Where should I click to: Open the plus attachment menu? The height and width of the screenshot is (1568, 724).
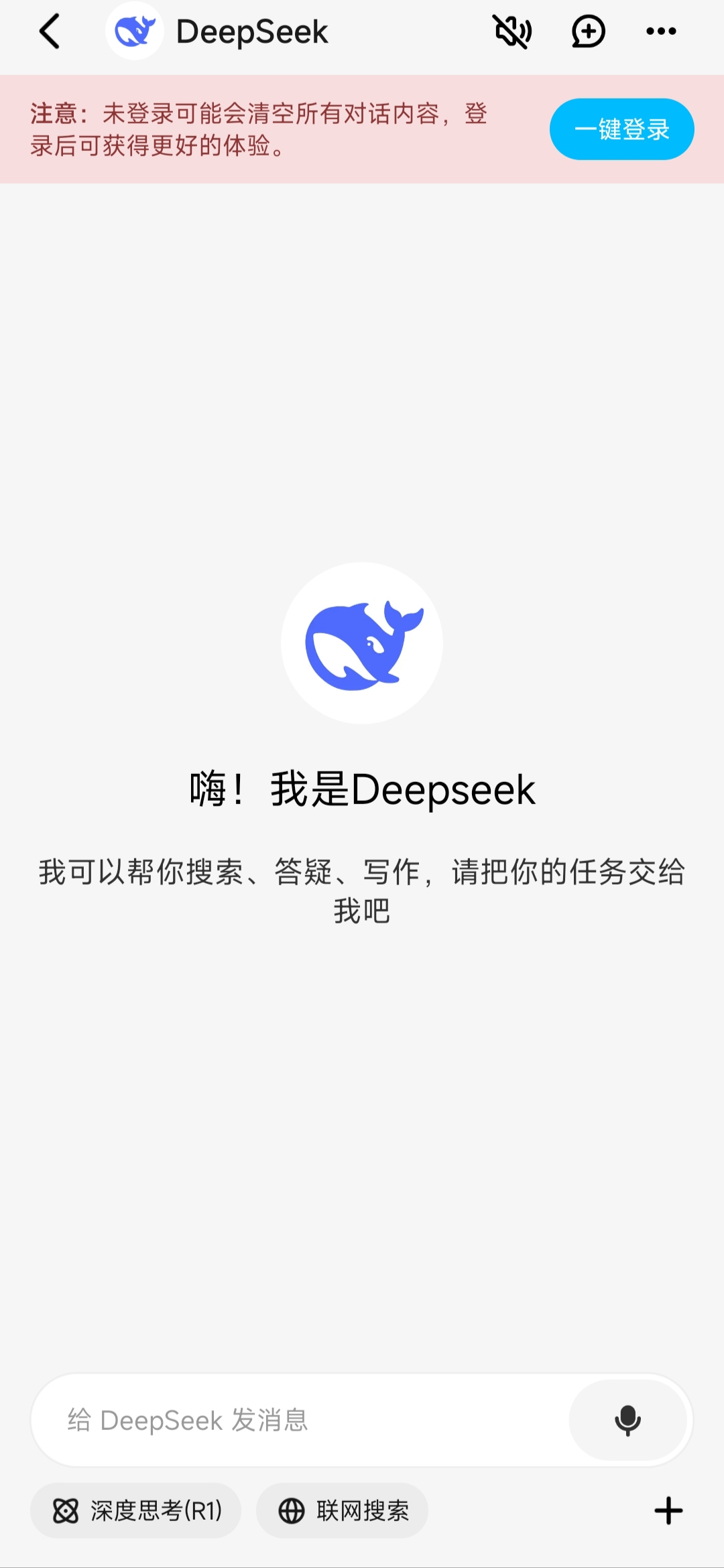(x=668, y=1511)
